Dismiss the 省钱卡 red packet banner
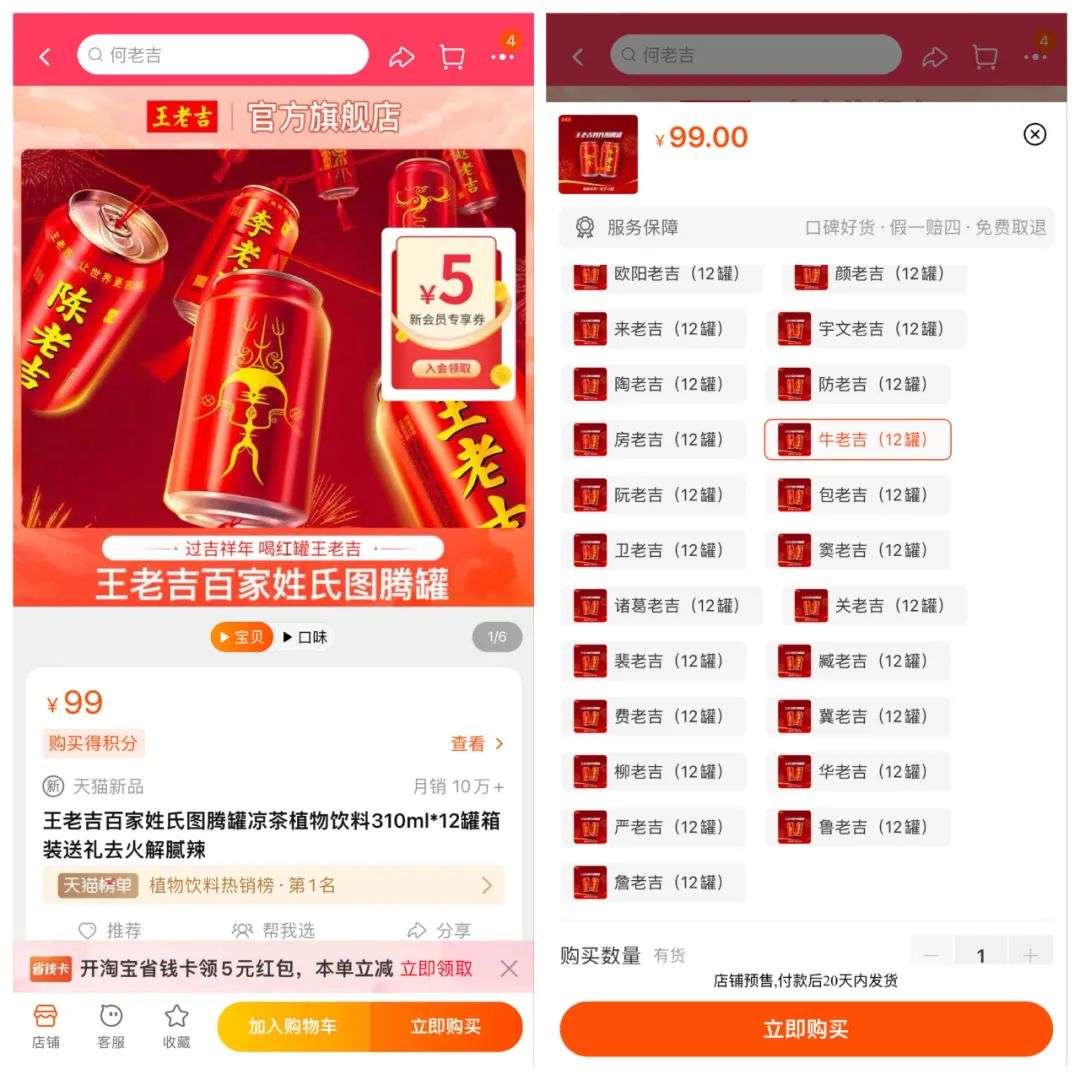This screenshot has height=1080, width=1080. [509, 968]
